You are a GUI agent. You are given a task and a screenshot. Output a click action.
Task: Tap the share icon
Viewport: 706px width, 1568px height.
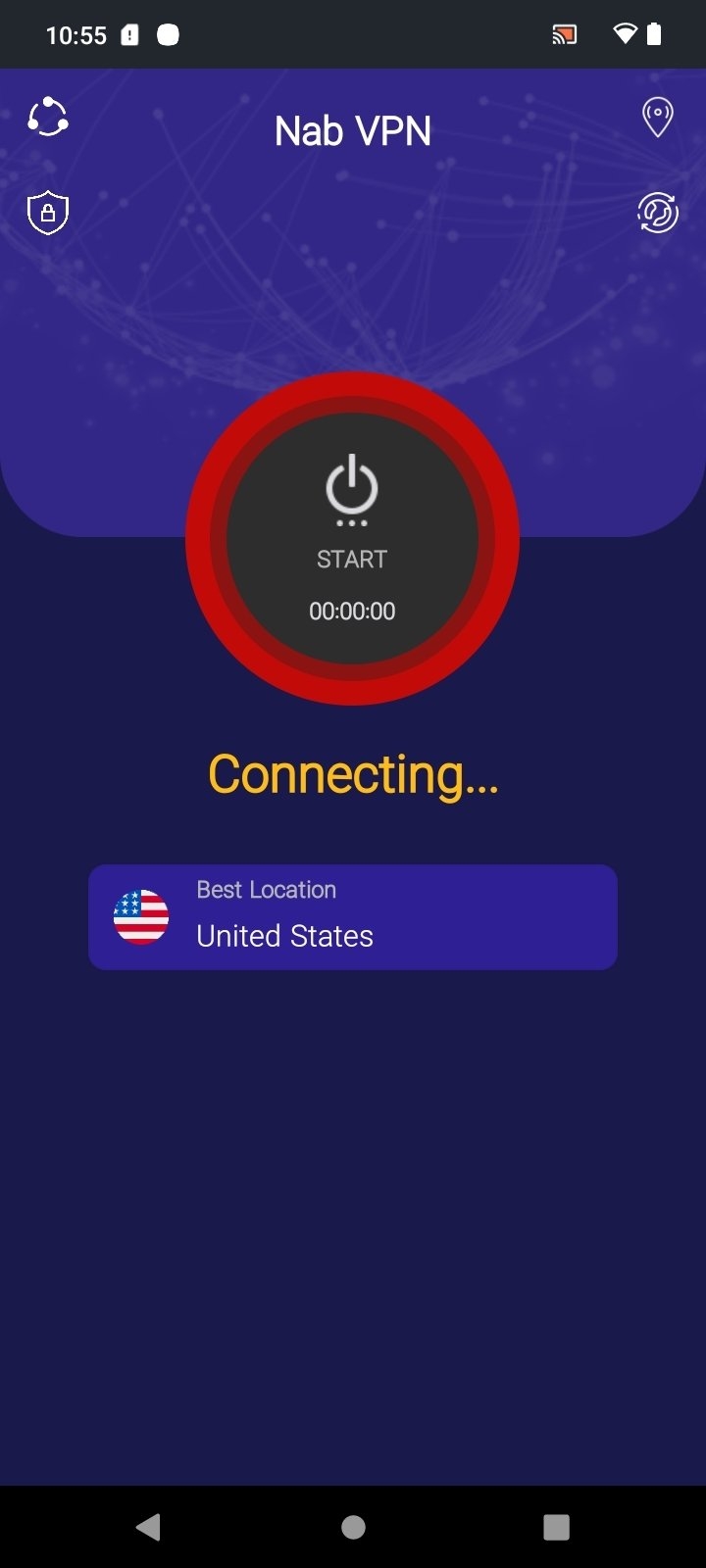[48, 119]
